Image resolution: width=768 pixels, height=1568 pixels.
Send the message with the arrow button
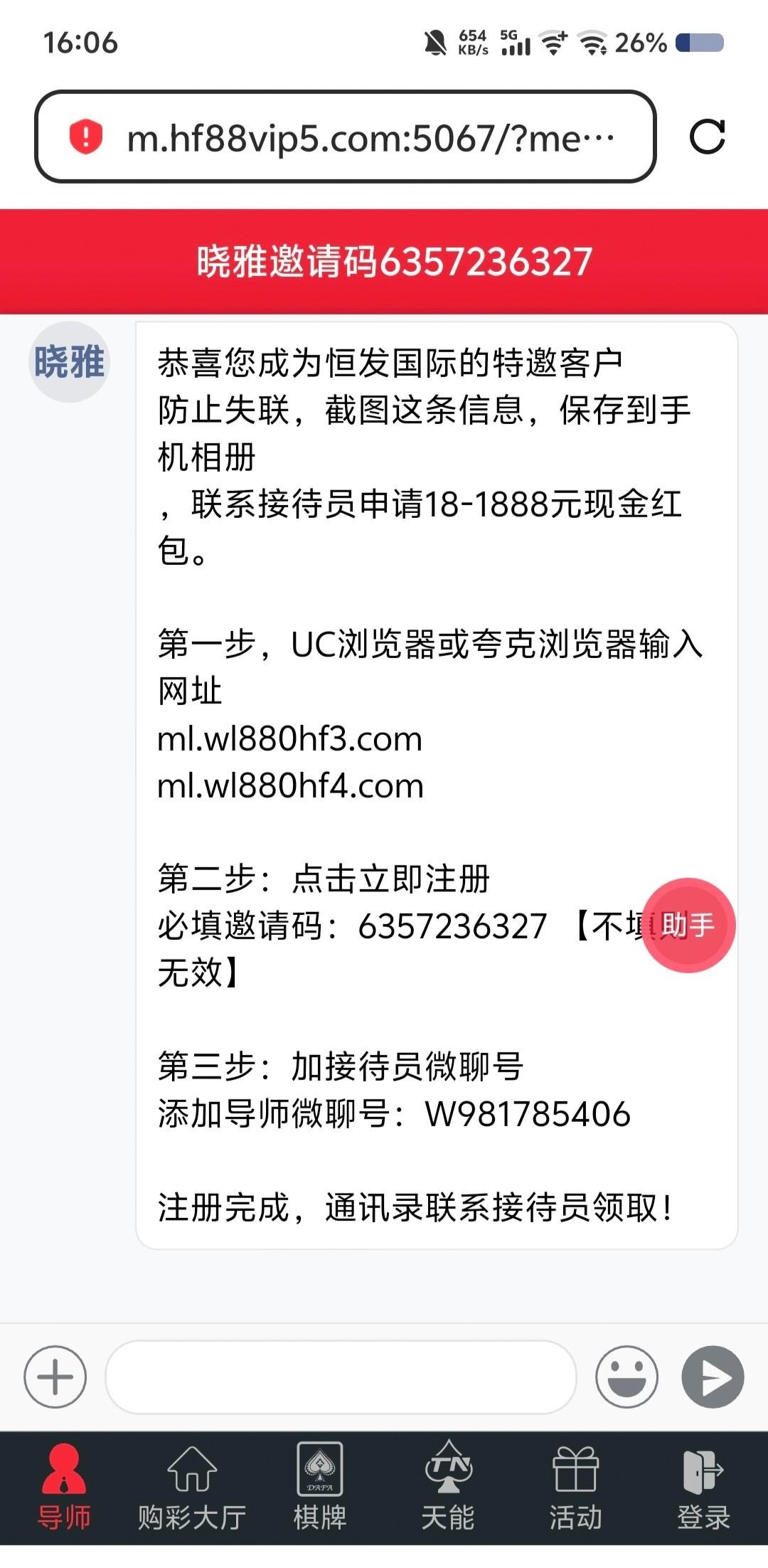click(713, 1377)
